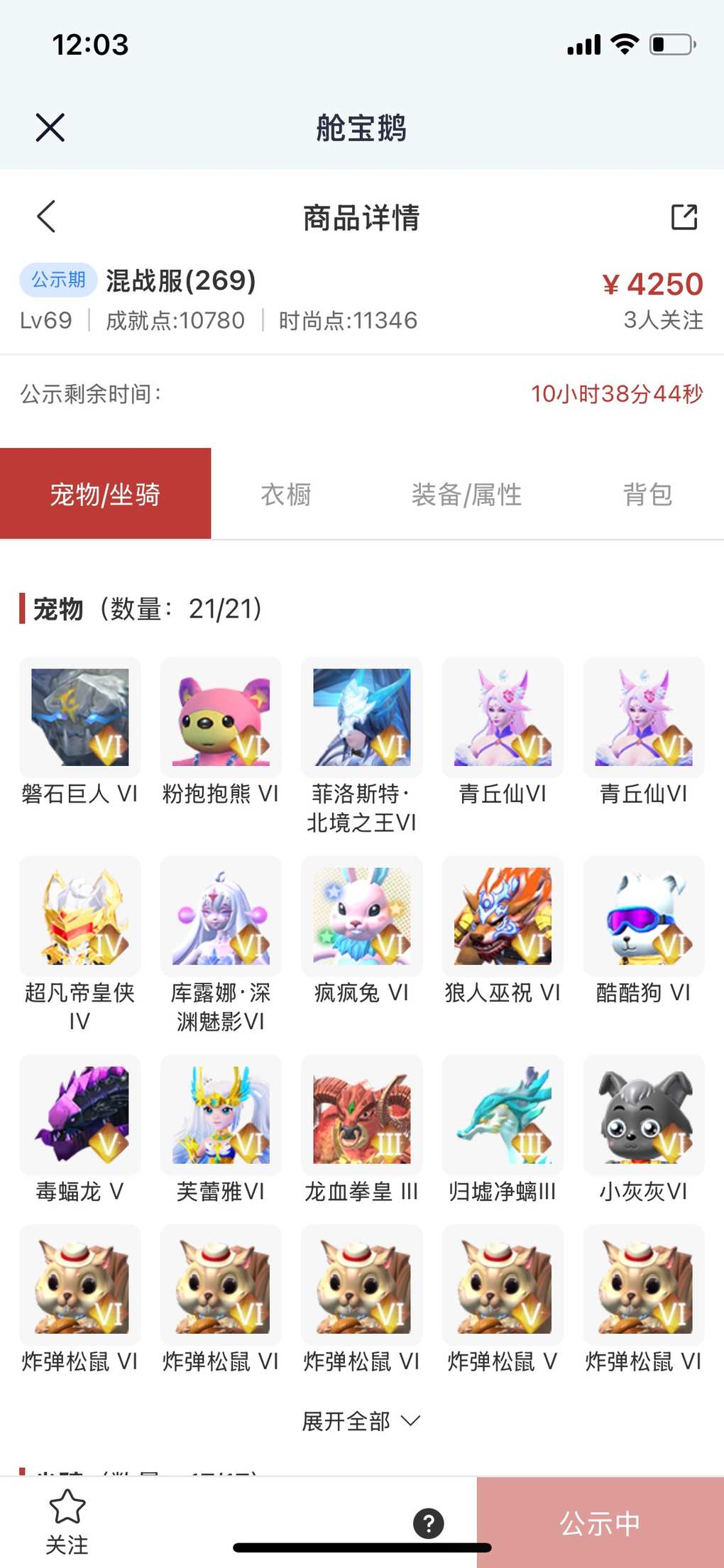724x1568 pixels.
Task: Select the 背包 tab
Action: click(x=647, y=494)
